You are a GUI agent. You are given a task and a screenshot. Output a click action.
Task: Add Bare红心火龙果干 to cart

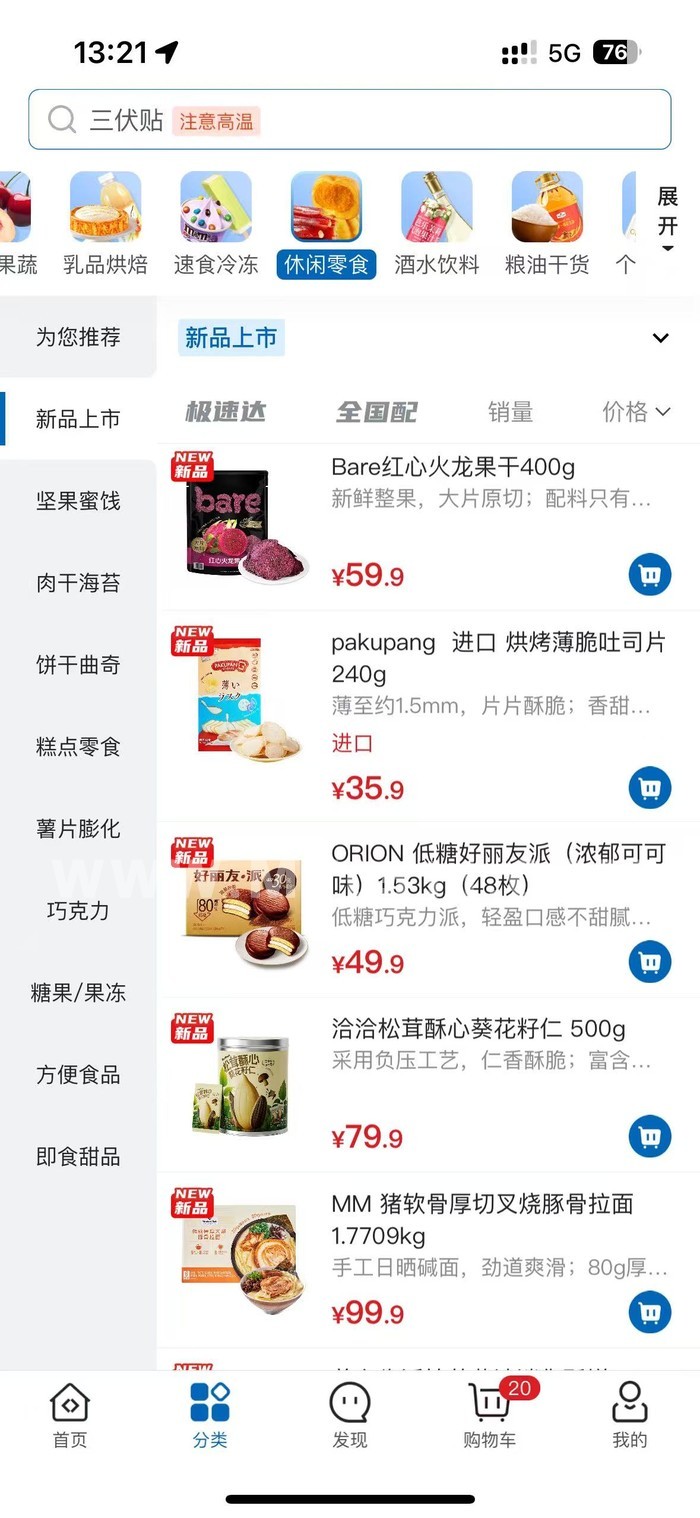pos(650,575)
